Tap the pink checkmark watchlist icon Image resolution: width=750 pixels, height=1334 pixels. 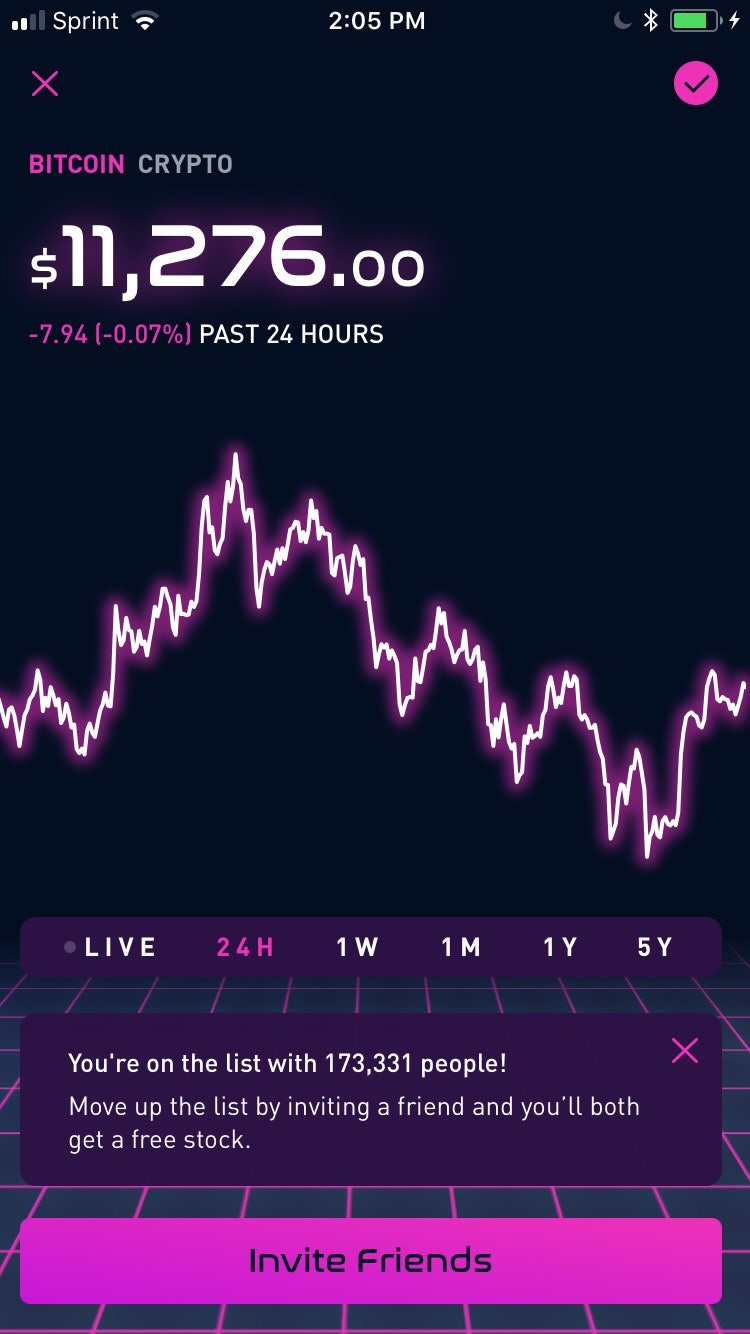[x=696, y=83]
